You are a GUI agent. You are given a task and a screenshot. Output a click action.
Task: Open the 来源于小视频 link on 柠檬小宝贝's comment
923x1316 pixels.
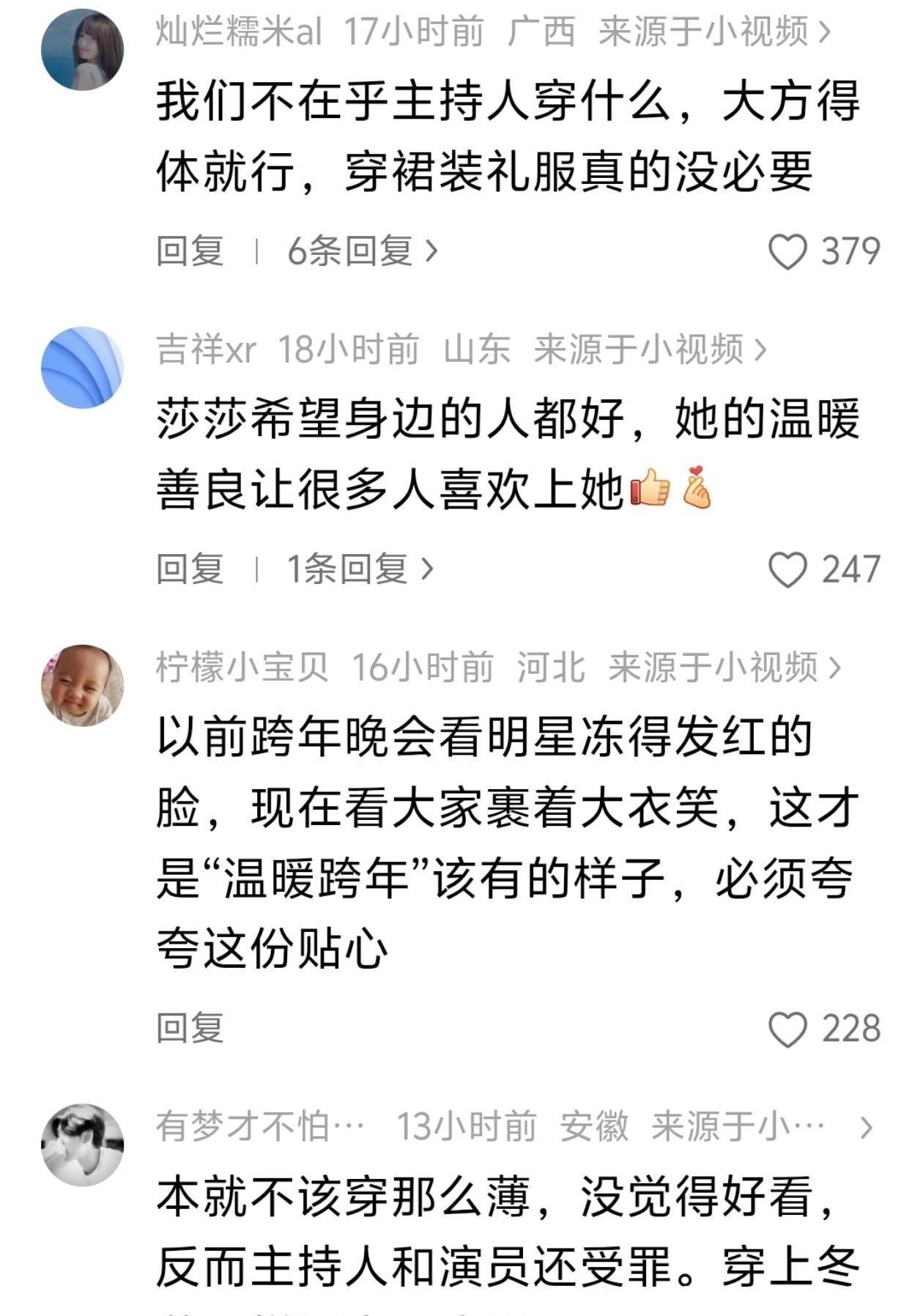[724, 668]
